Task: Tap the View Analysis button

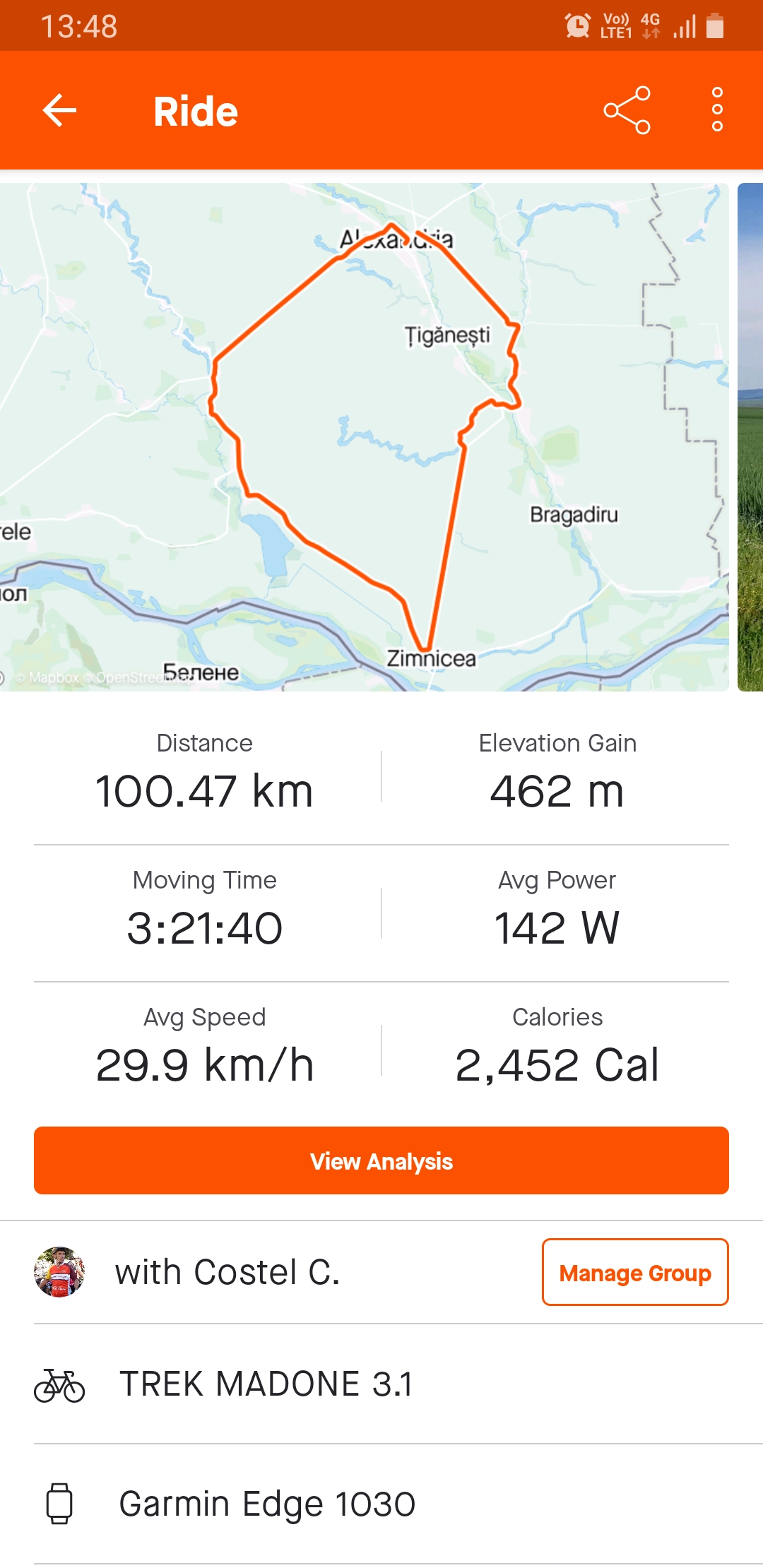Action: click(x=381, y=1160)
